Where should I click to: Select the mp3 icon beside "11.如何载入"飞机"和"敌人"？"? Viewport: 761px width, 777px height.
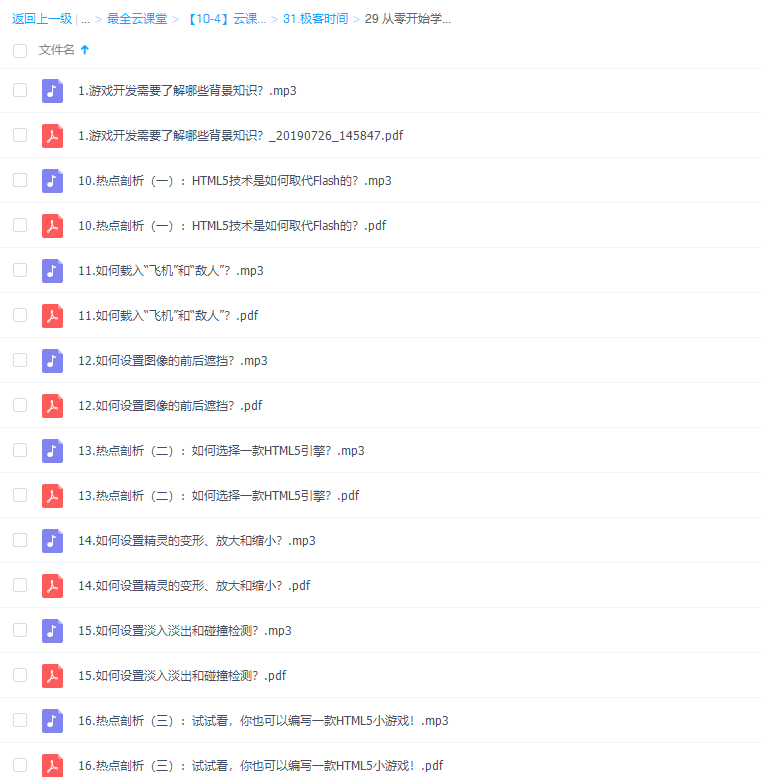coord(52,270)
